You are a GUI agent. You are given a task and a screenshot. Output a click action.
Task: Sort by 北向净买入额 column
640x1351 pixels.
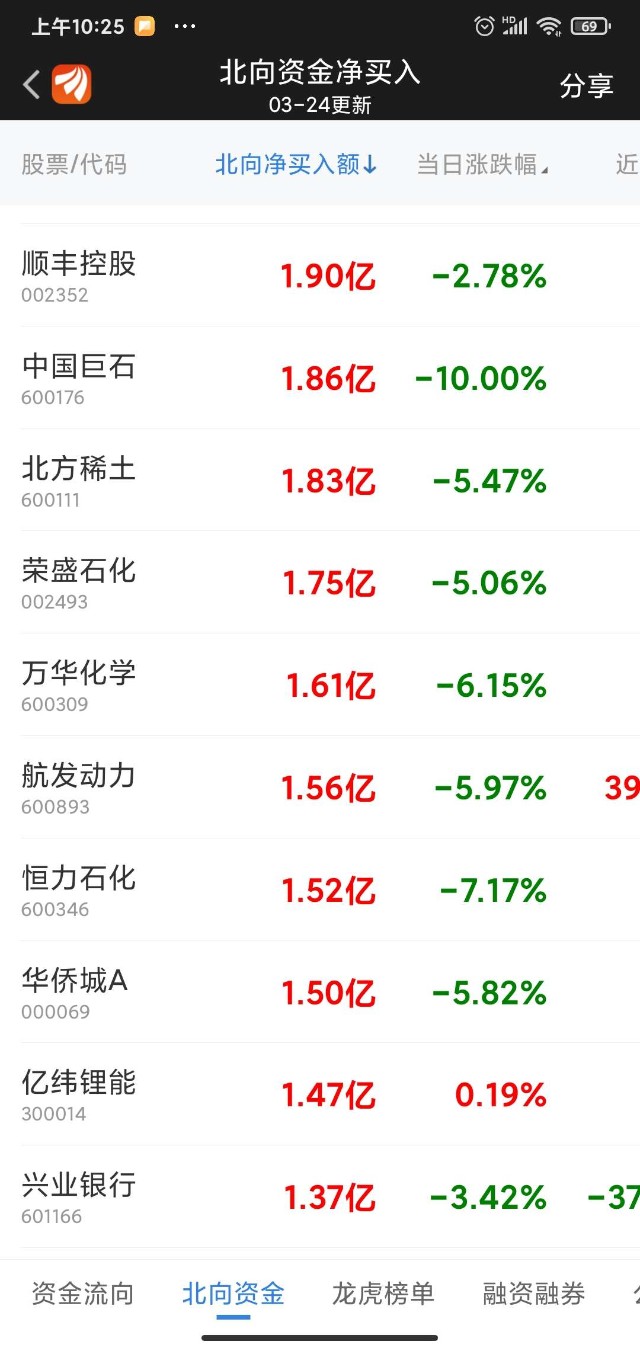coord(296,165)
